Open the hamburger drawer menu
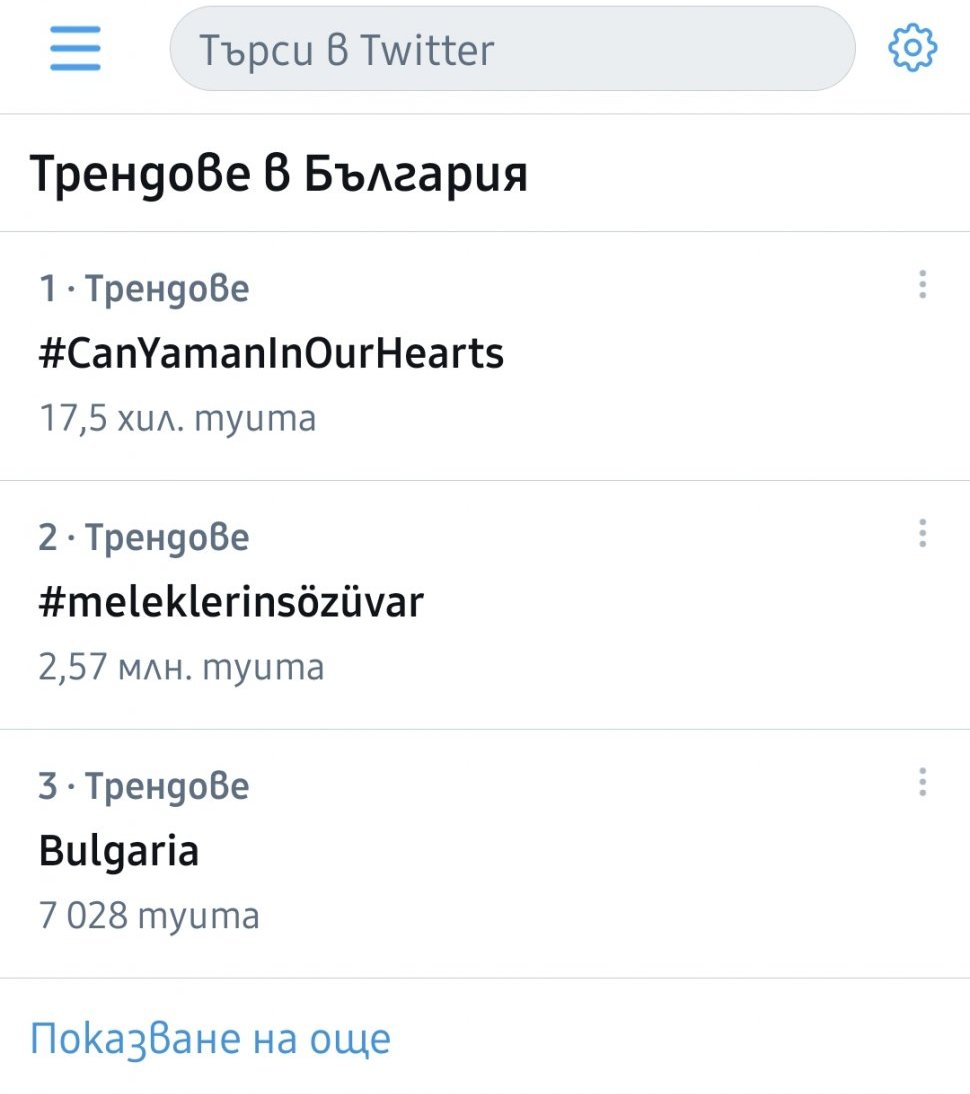 [76, 48]
